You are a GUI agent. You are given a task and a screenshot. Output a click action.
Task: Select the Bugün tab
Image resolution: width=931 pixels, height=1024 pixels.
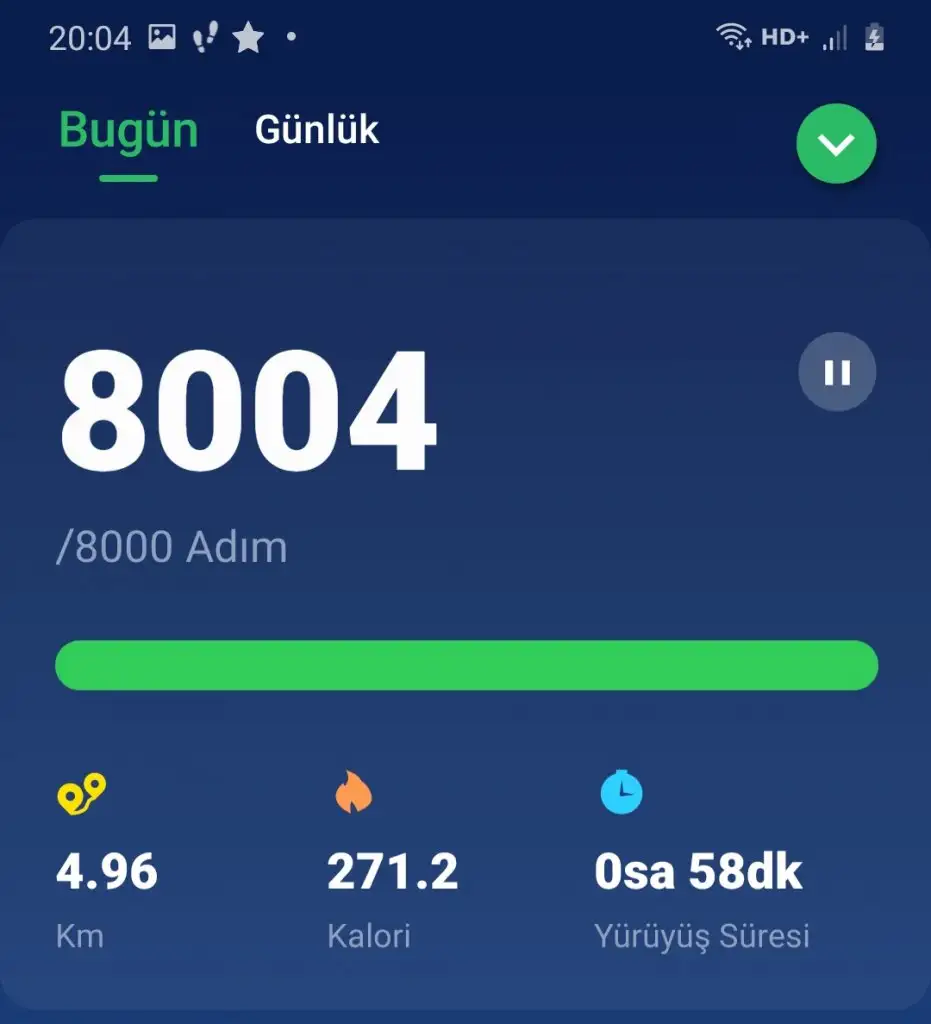128,131
